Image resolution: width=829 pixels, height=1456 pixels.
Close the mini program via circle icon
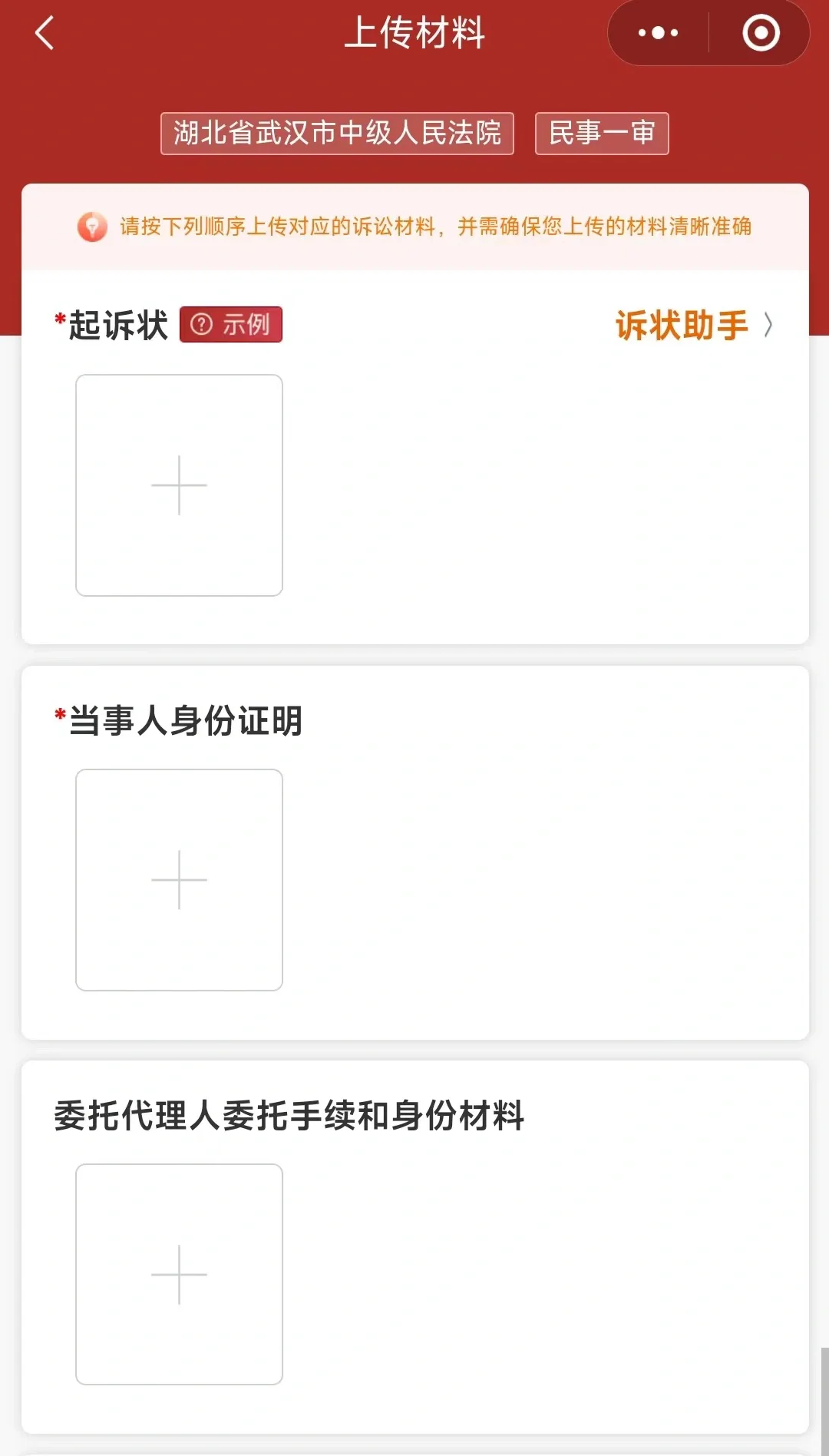click(761, 33)
